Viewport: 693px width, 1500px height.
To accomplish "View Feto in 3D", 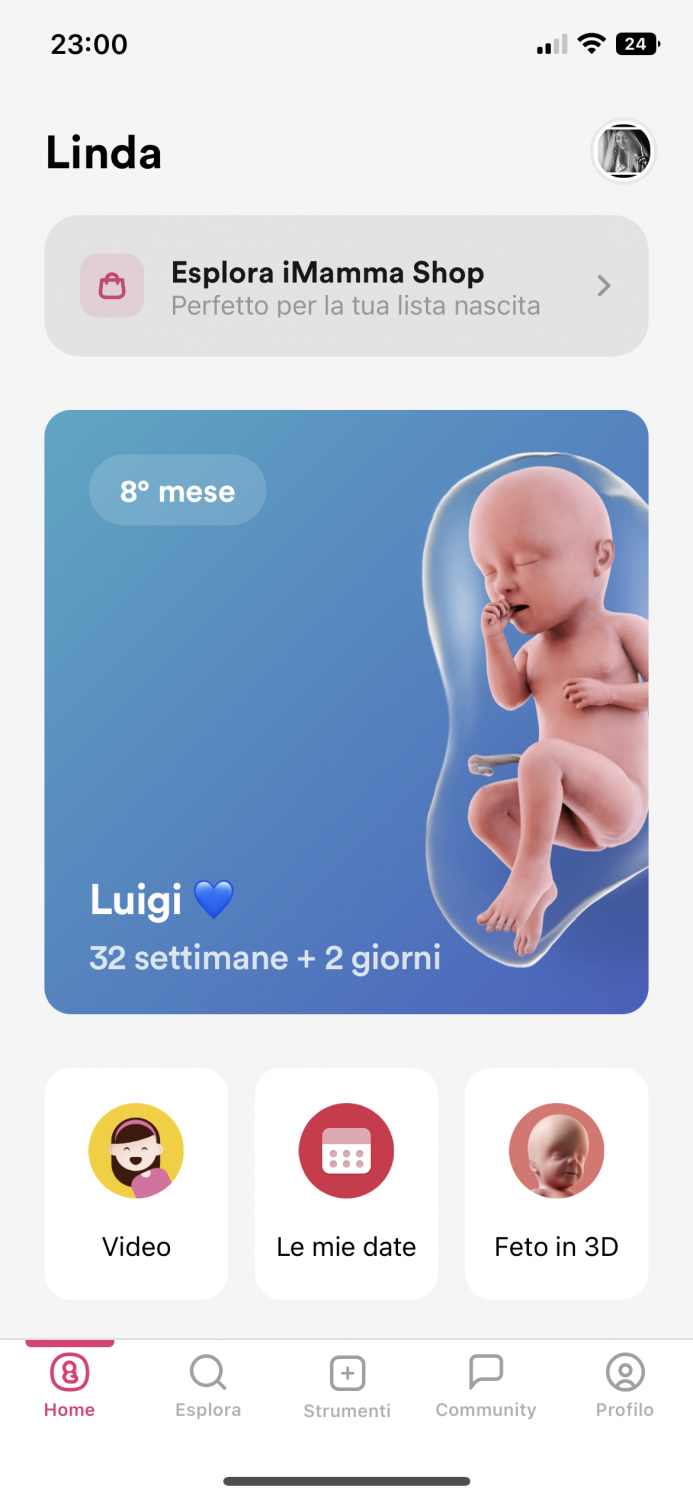I will [x=556, y=1183].
